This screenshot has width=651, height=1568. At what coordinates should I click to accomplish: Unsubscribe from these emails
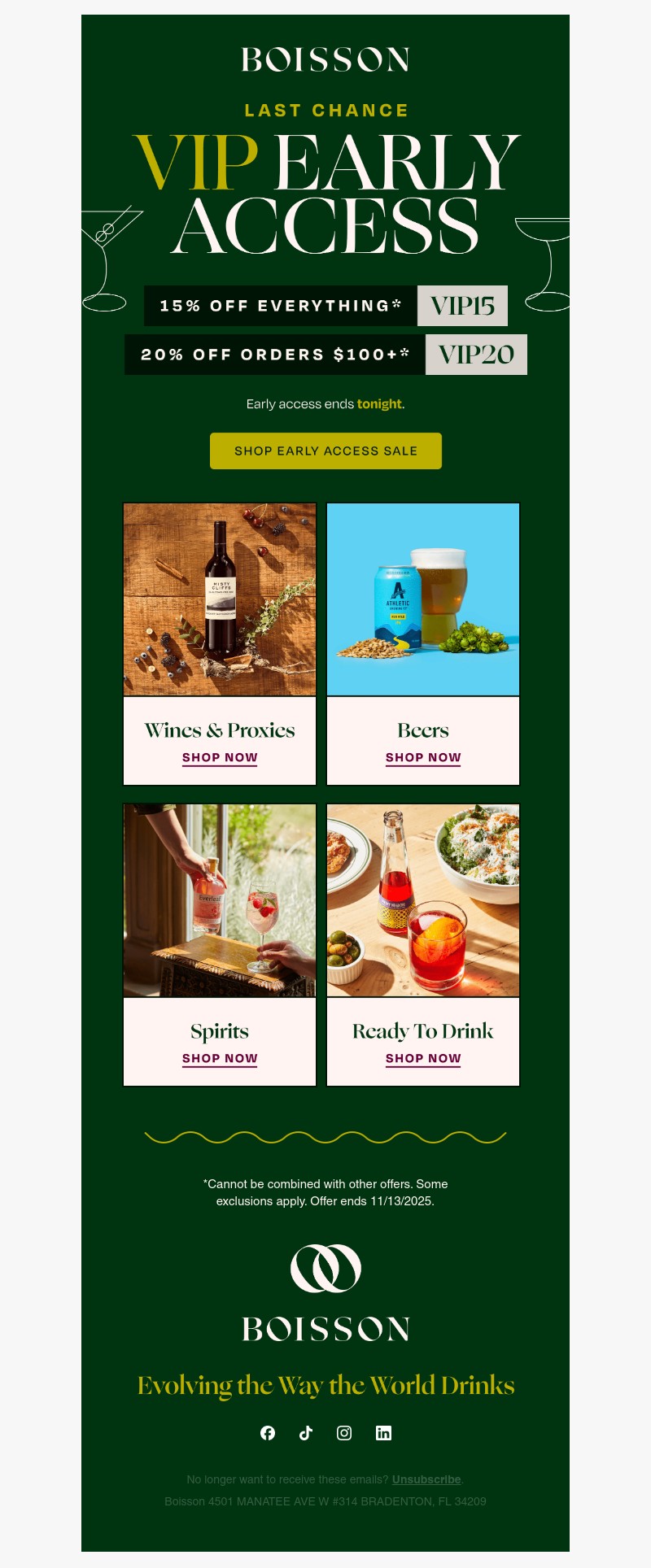tap(426, 1479)
